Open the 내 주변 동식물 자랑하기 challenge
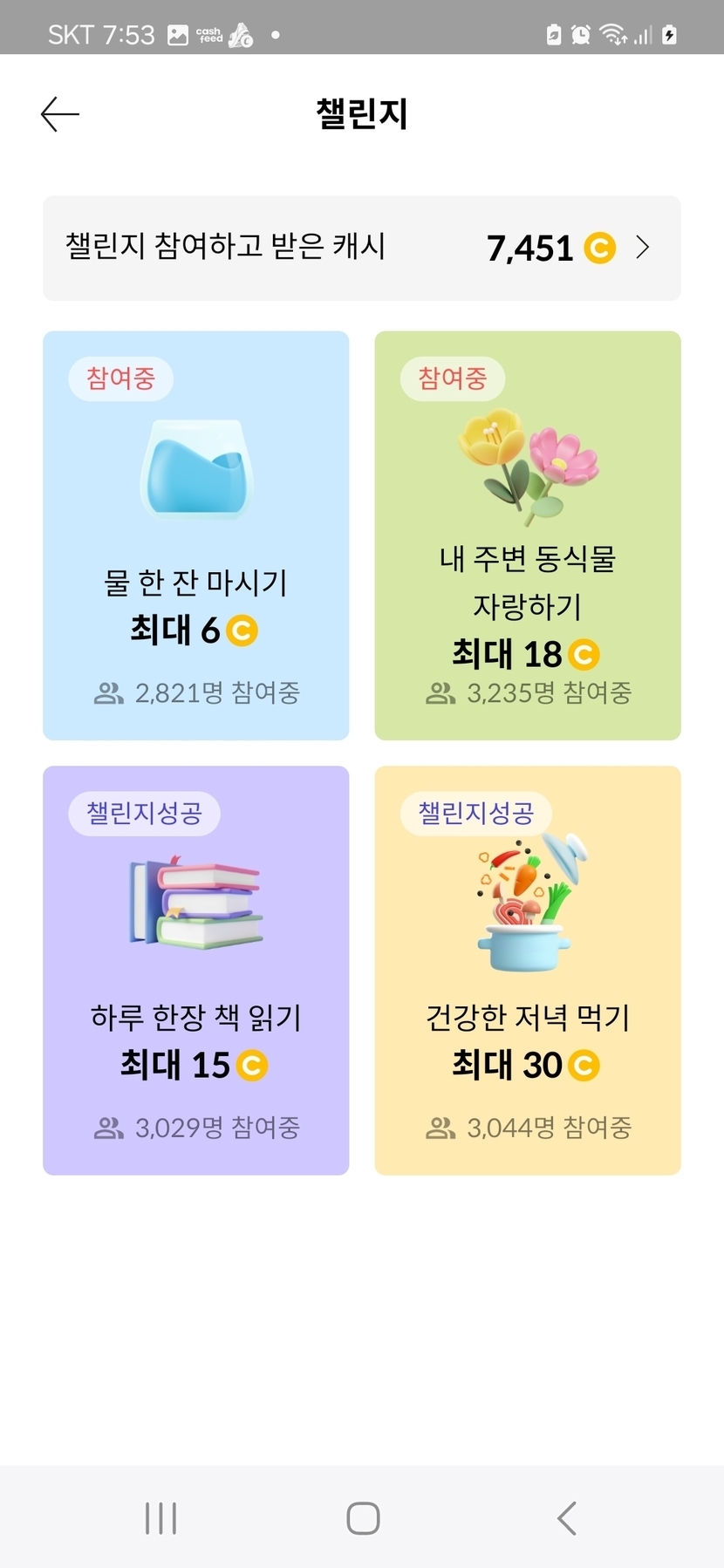 (527, 535)
